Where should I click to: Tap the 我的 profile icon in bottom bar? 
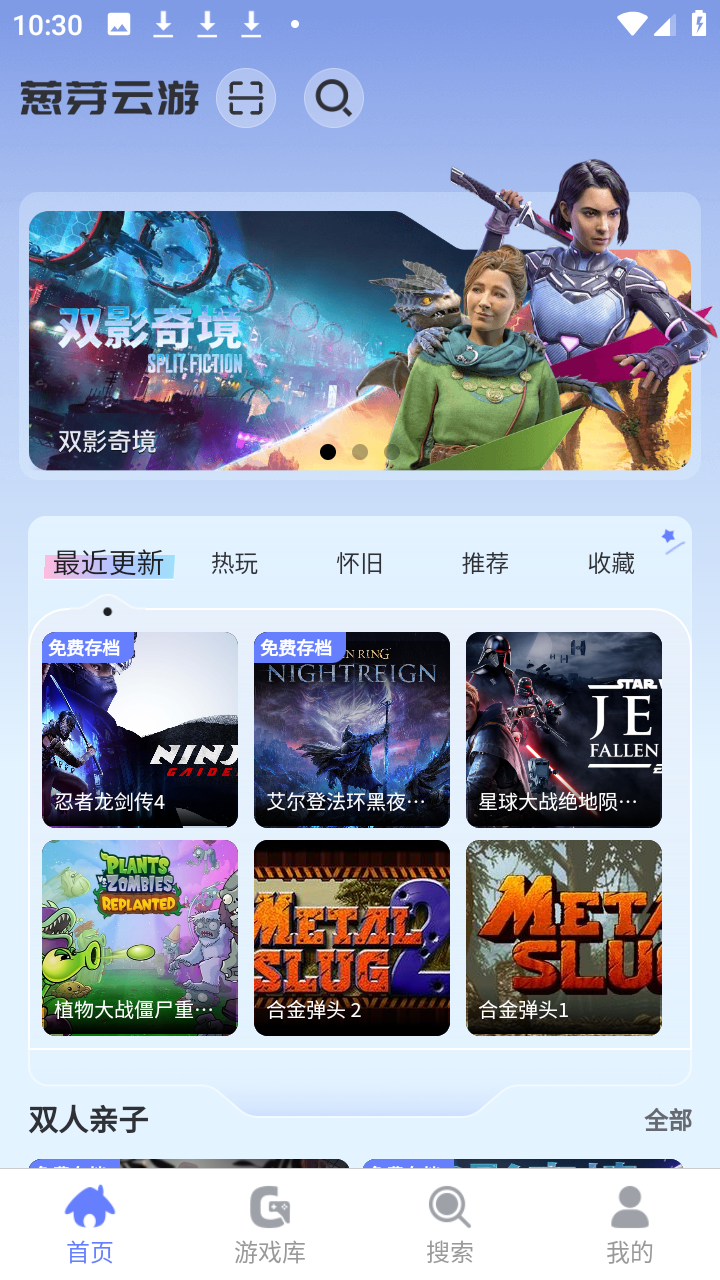(629, 1205)
